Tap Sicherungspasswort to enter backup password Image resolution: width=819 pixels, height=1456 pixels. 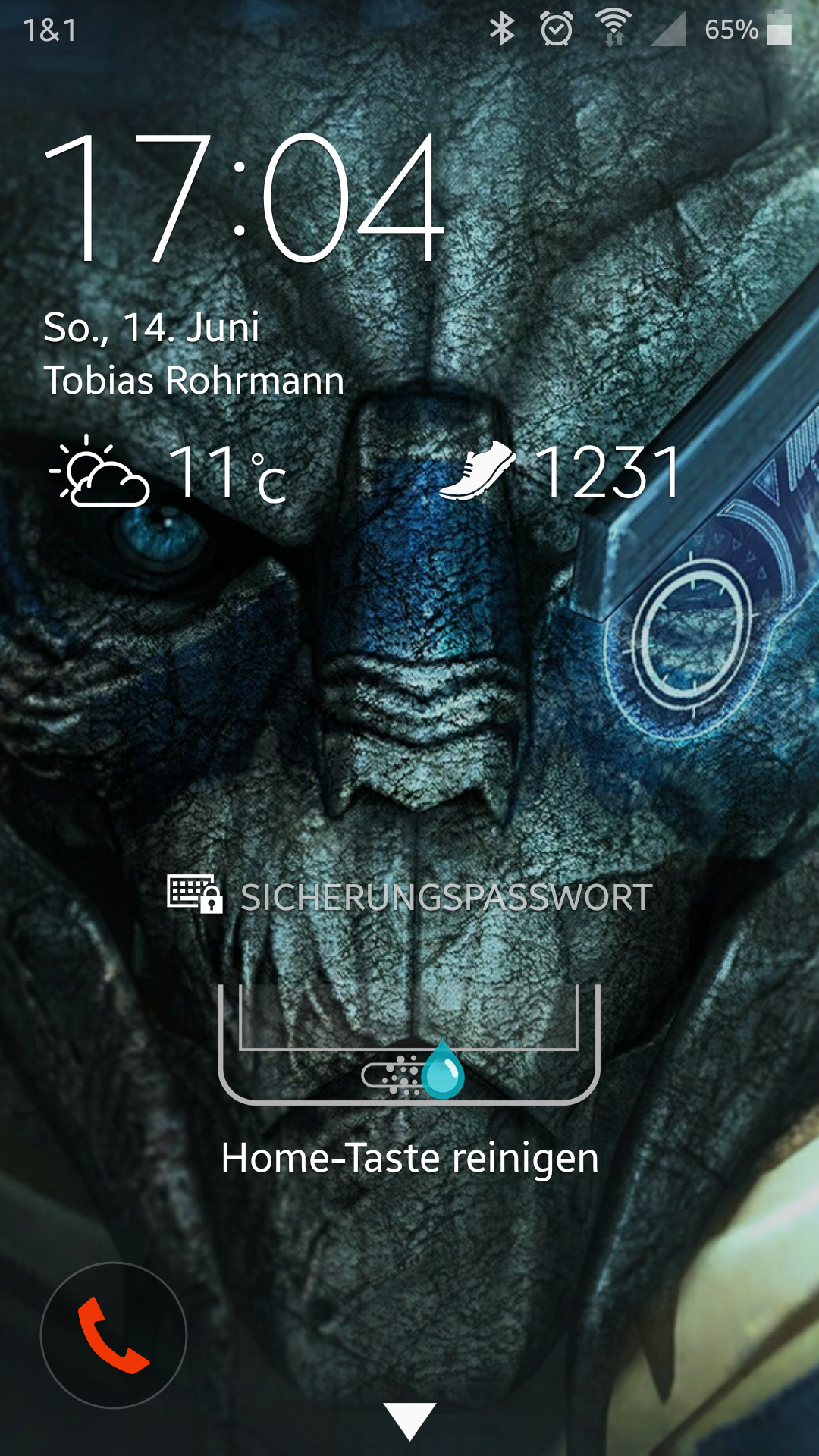pos(410,897)
